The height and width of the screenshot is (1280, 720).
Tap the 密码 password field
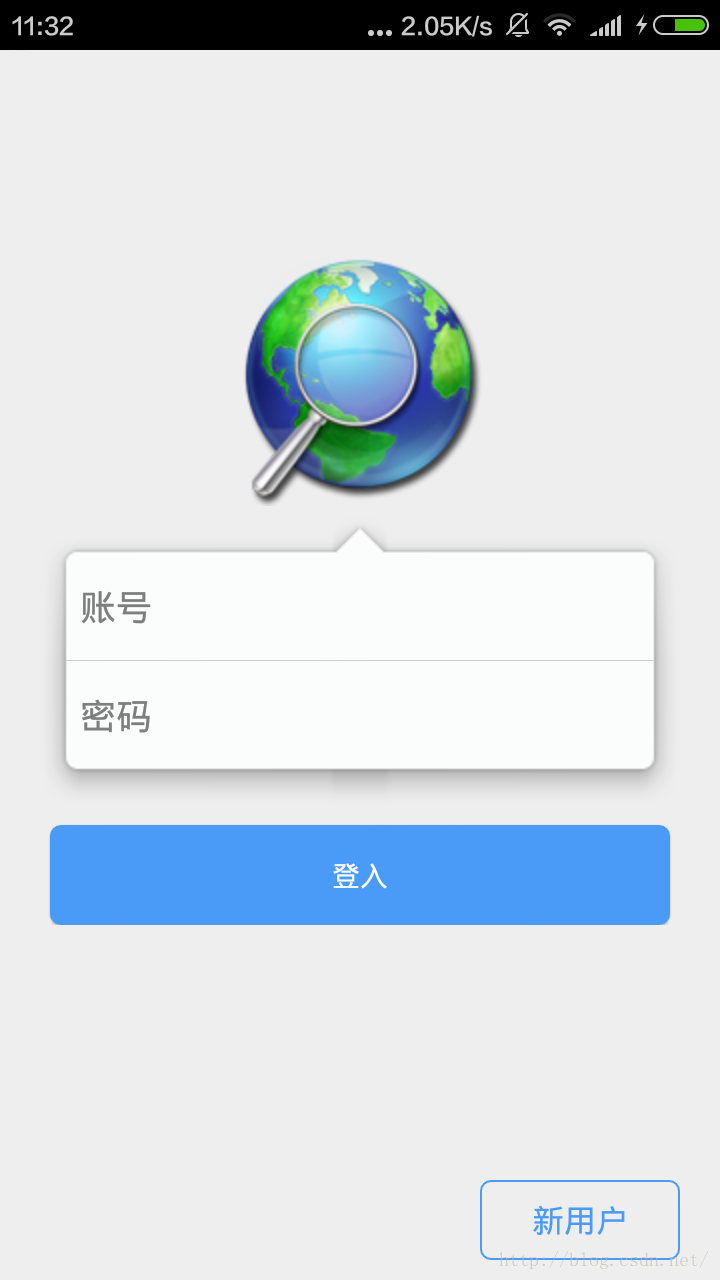click(x=360, y=716)
